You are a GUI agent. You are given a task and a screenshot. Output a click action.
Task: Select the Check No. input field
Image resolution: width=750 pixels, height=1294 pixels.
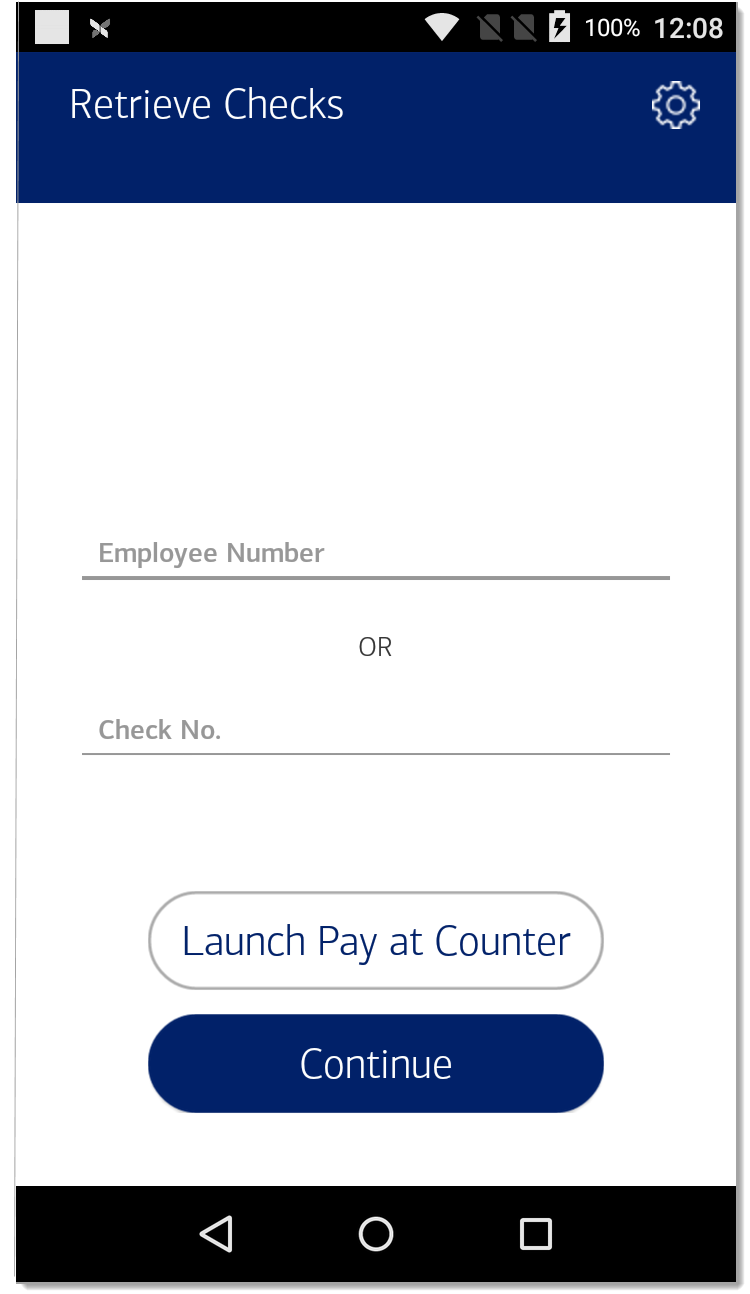(x=375, y=730)
